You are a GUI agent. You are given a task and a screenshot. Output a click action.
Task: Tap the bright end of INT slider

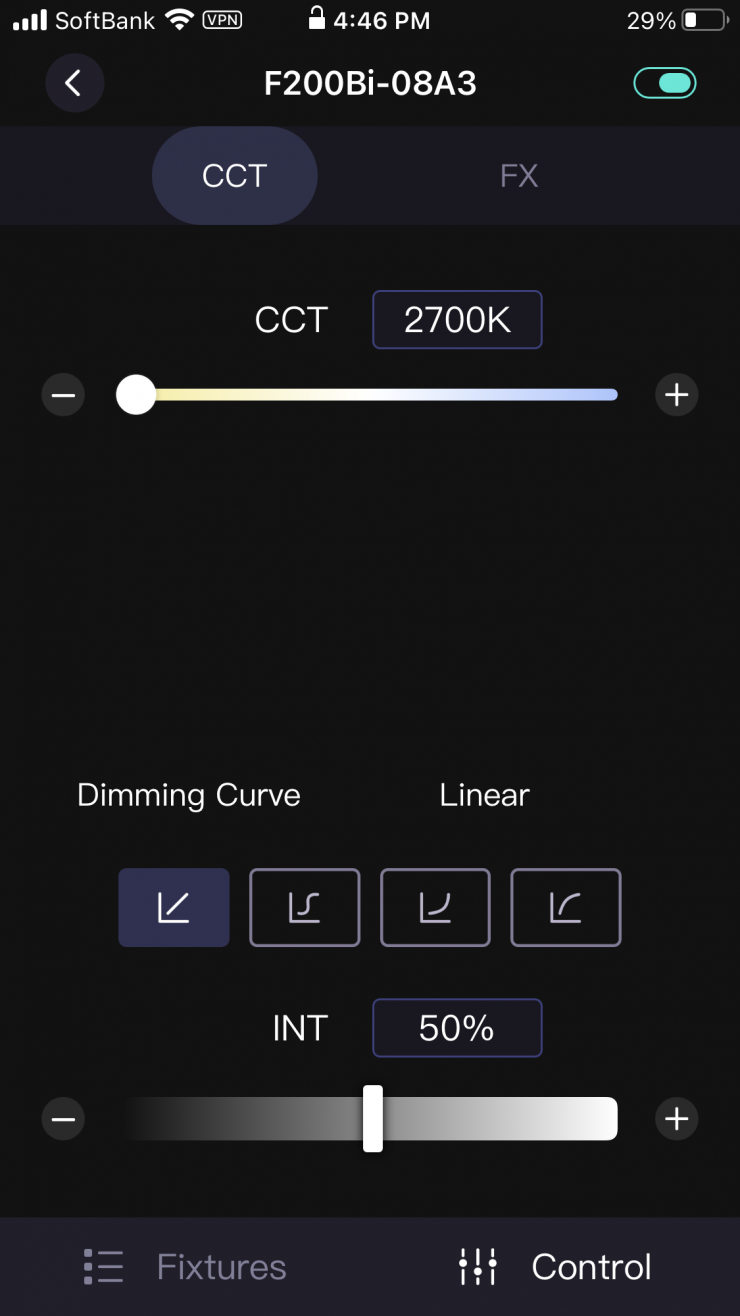click(600, 1118)
